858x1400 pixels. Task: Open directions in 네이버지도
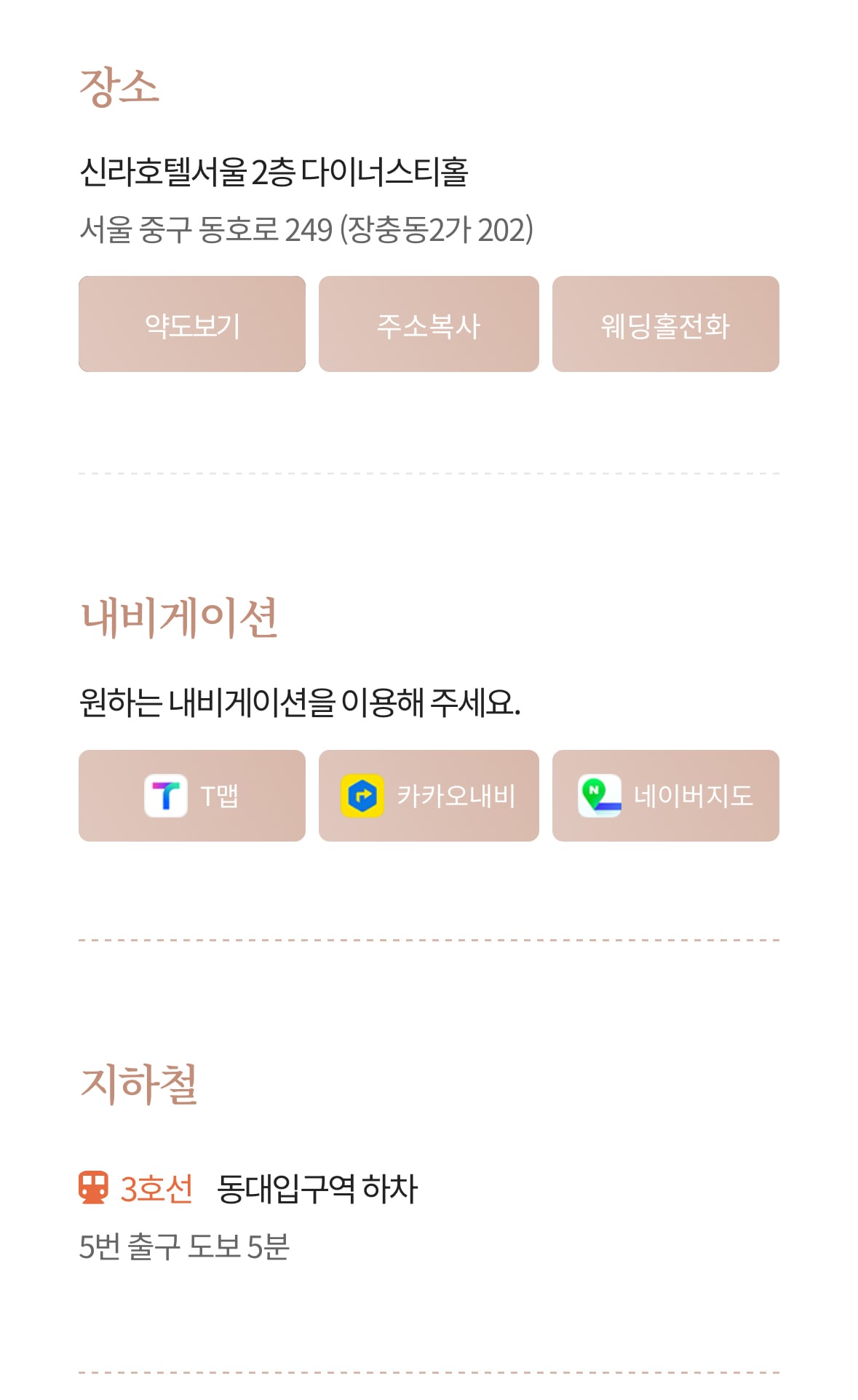click(x=666, y=796)
